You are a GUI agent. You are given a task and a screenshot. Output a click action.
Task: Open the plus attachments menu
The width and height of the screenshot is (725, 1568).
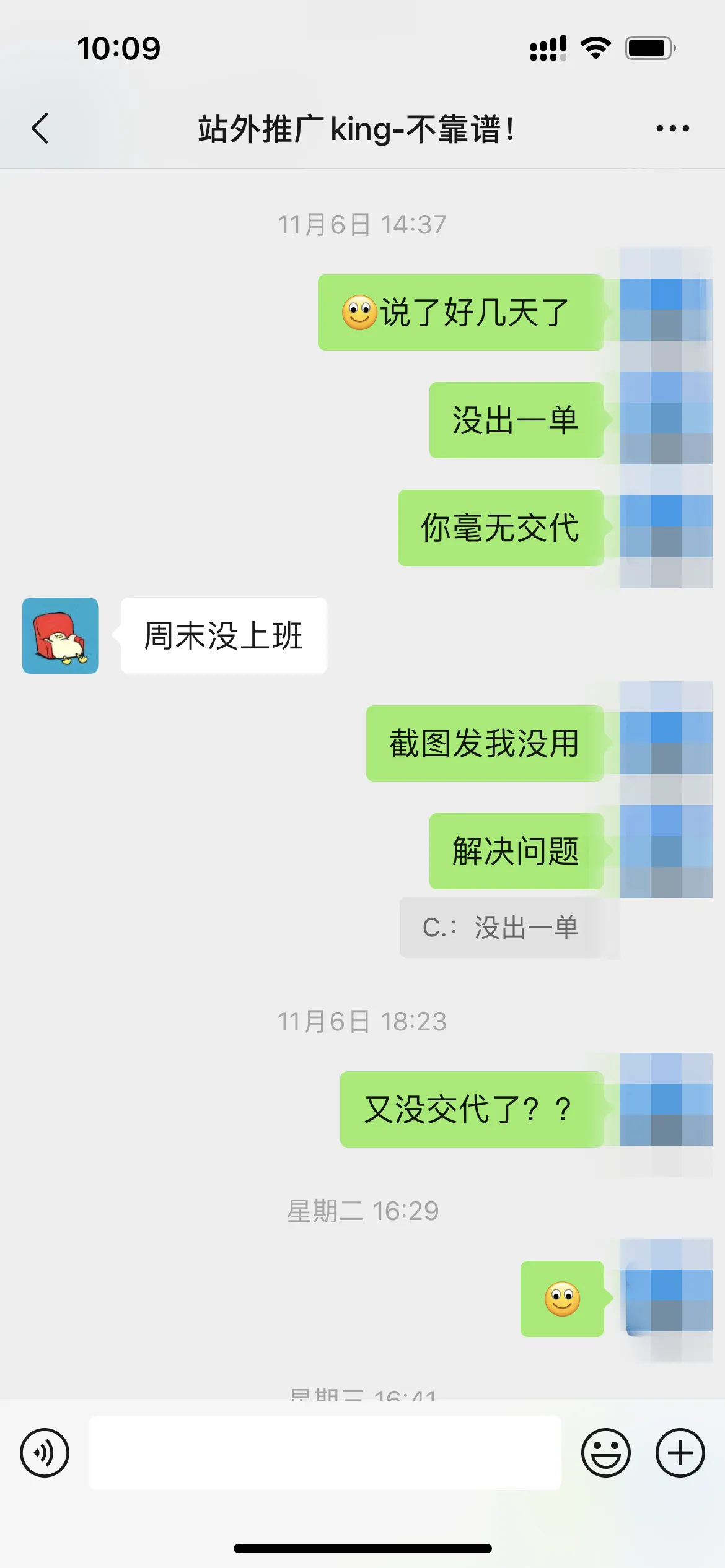pyautogui.click(x=680, y=1452)
